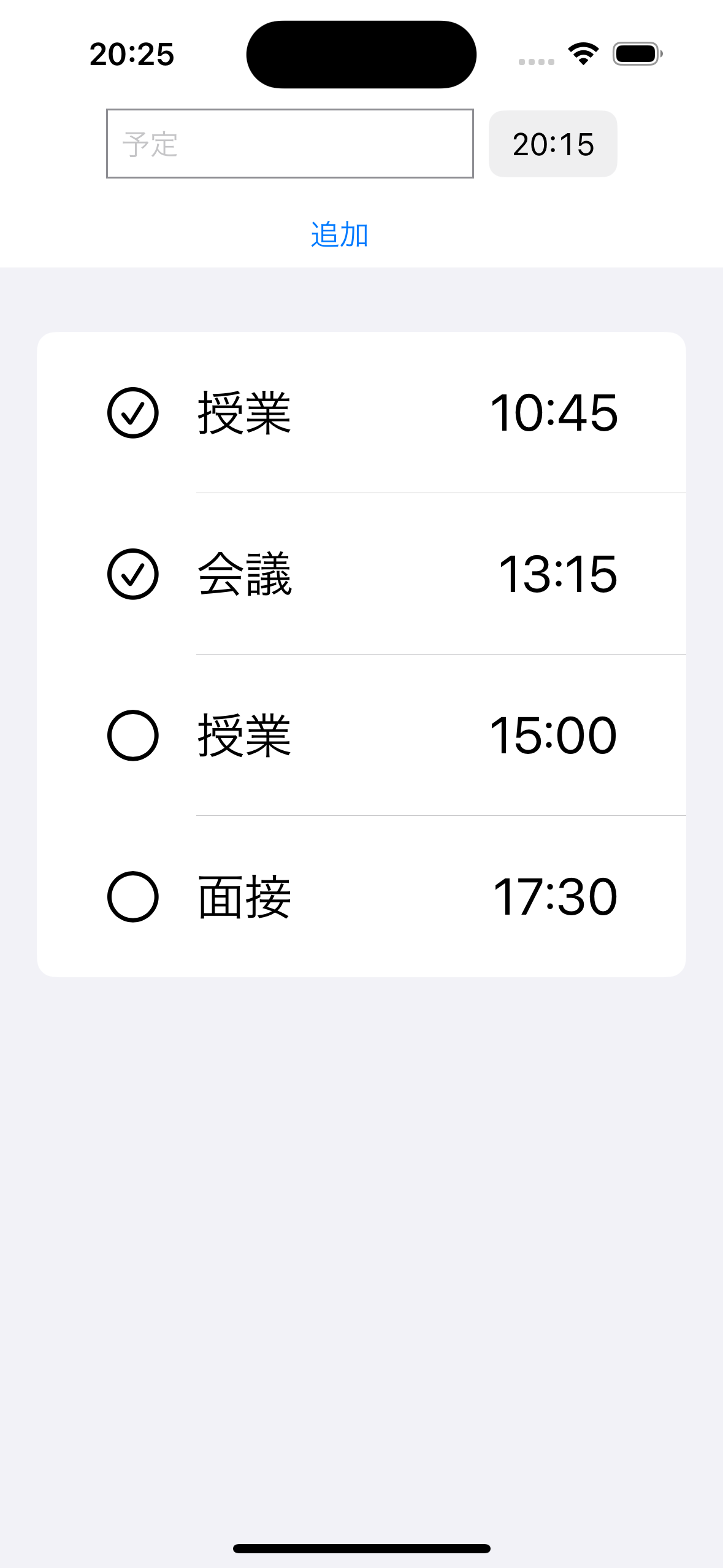Mark the 面接 task at 17:30 done
Image resolution: width=723 pixels, height=1568 pixels.
(133, 896)
